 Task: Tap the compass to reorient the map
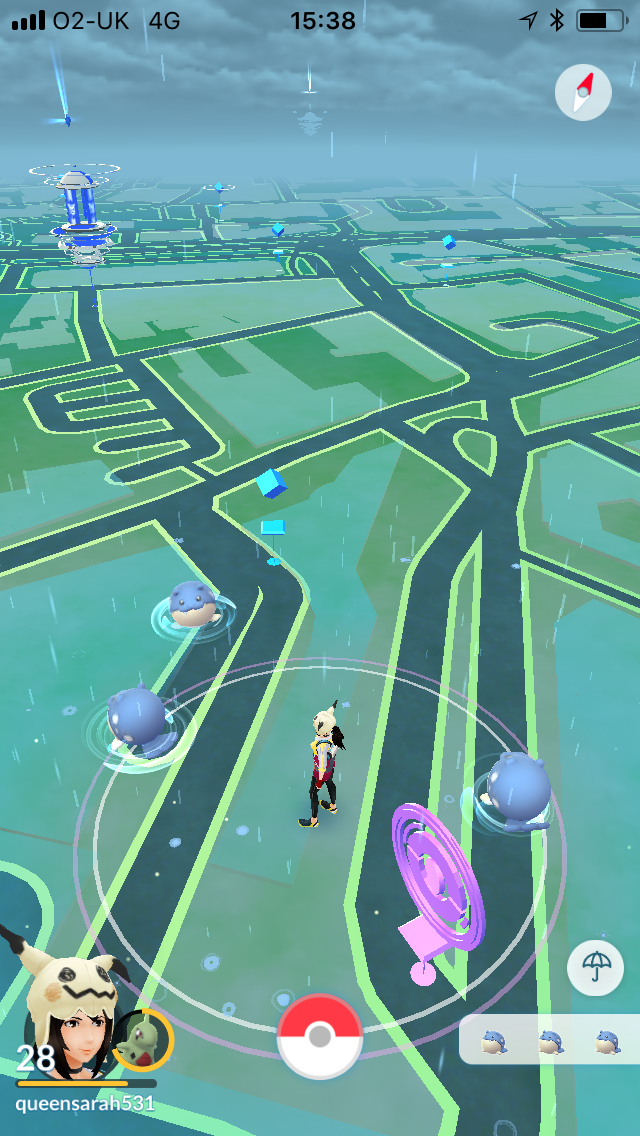pyautogui.click(x=583, y=94)
